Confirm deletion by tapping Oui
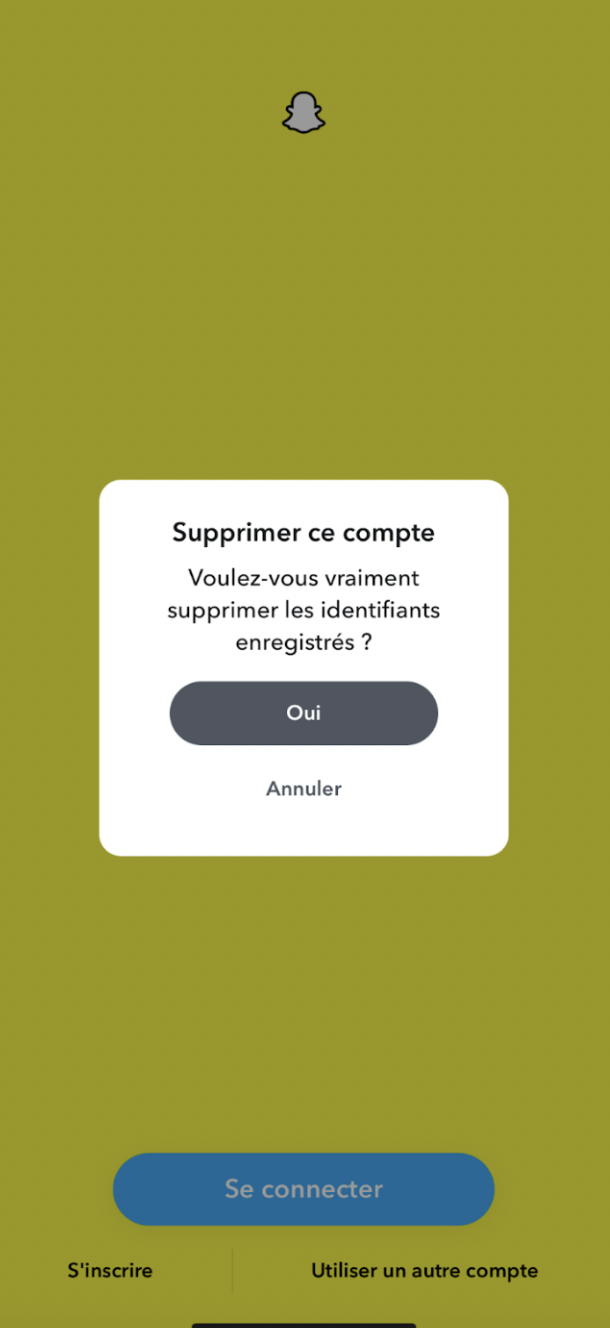 [303, 713]
